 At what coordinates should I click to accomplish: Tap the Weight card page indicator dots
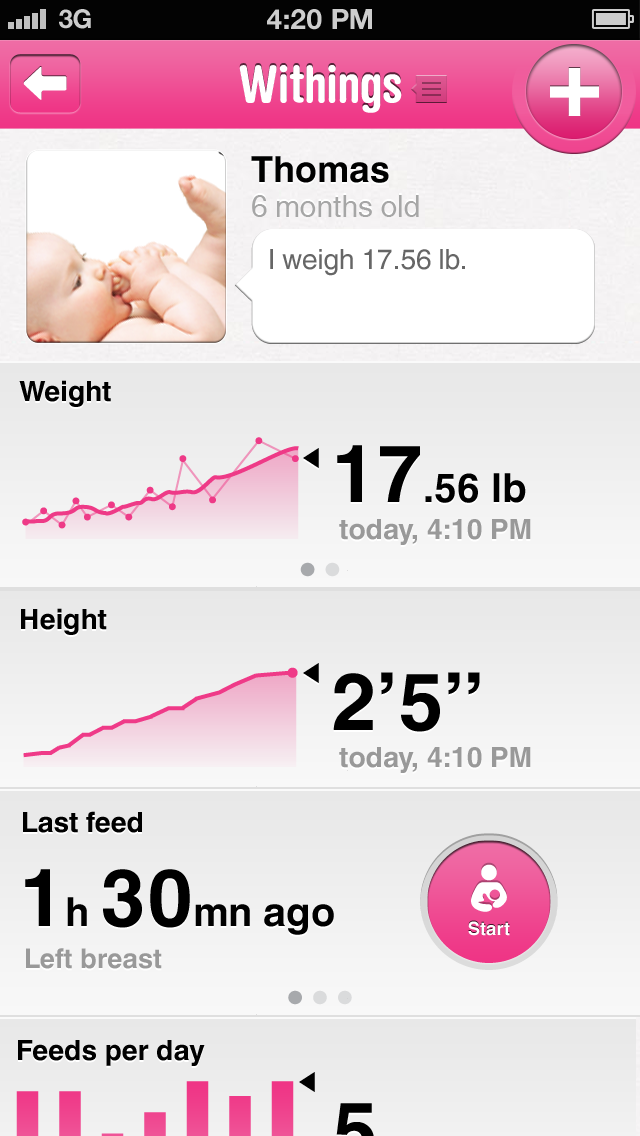(x=320, y=569)
